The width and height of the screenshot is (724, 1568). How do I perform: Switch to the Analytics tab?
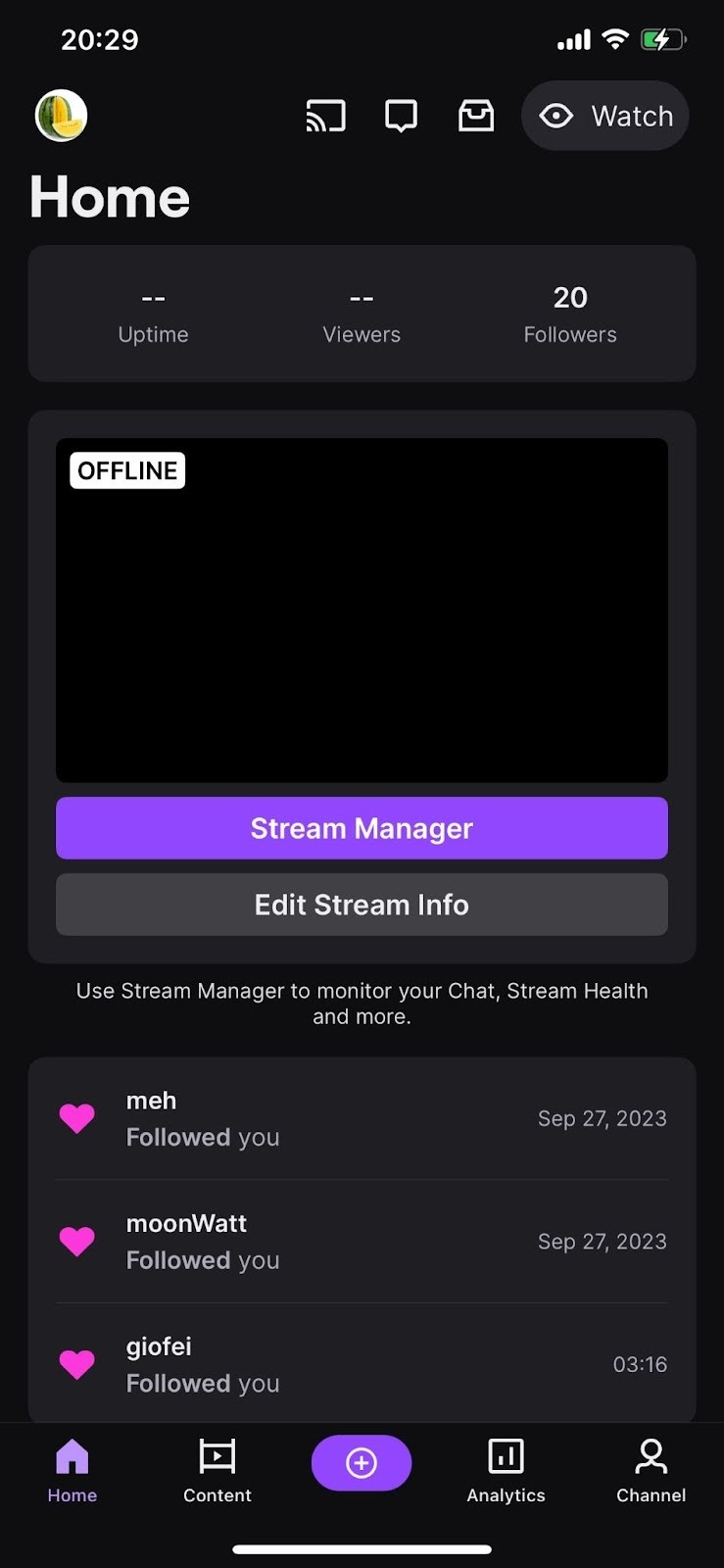(506, 1470)
